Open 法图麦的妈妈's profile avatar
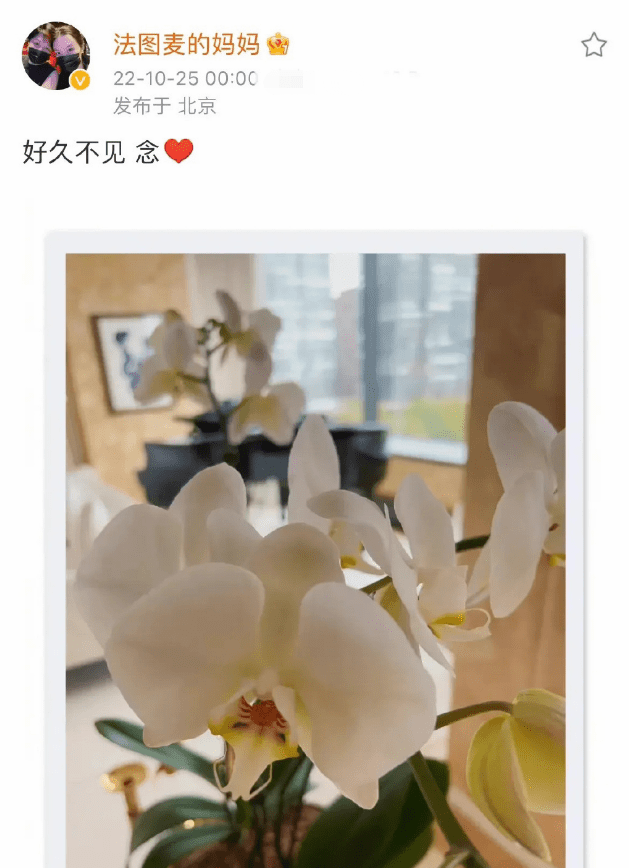Viewport: 629px width, 868px height. tap(56, 56)
